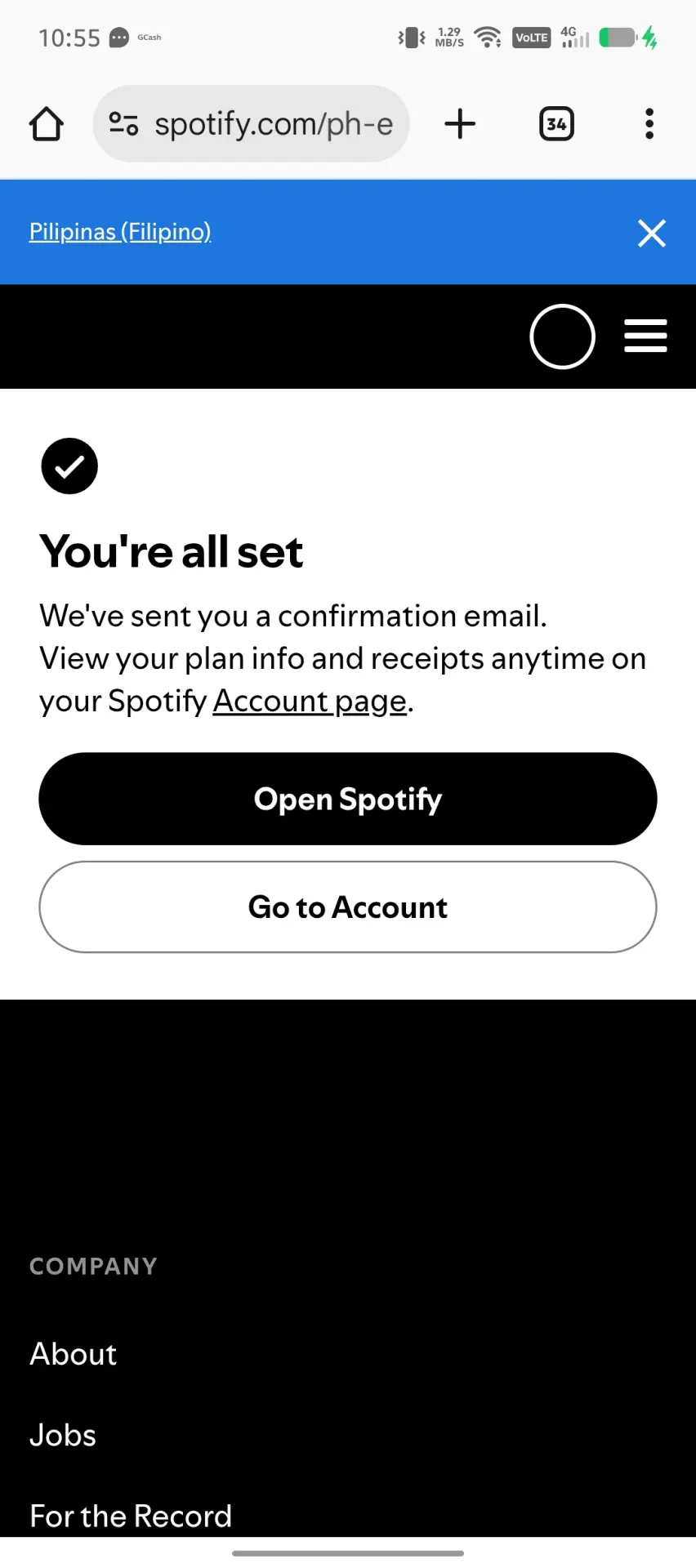This screenshot has width=696, height=1568.
Task: Open a new browser tab
Action: (x=460, y=124)
